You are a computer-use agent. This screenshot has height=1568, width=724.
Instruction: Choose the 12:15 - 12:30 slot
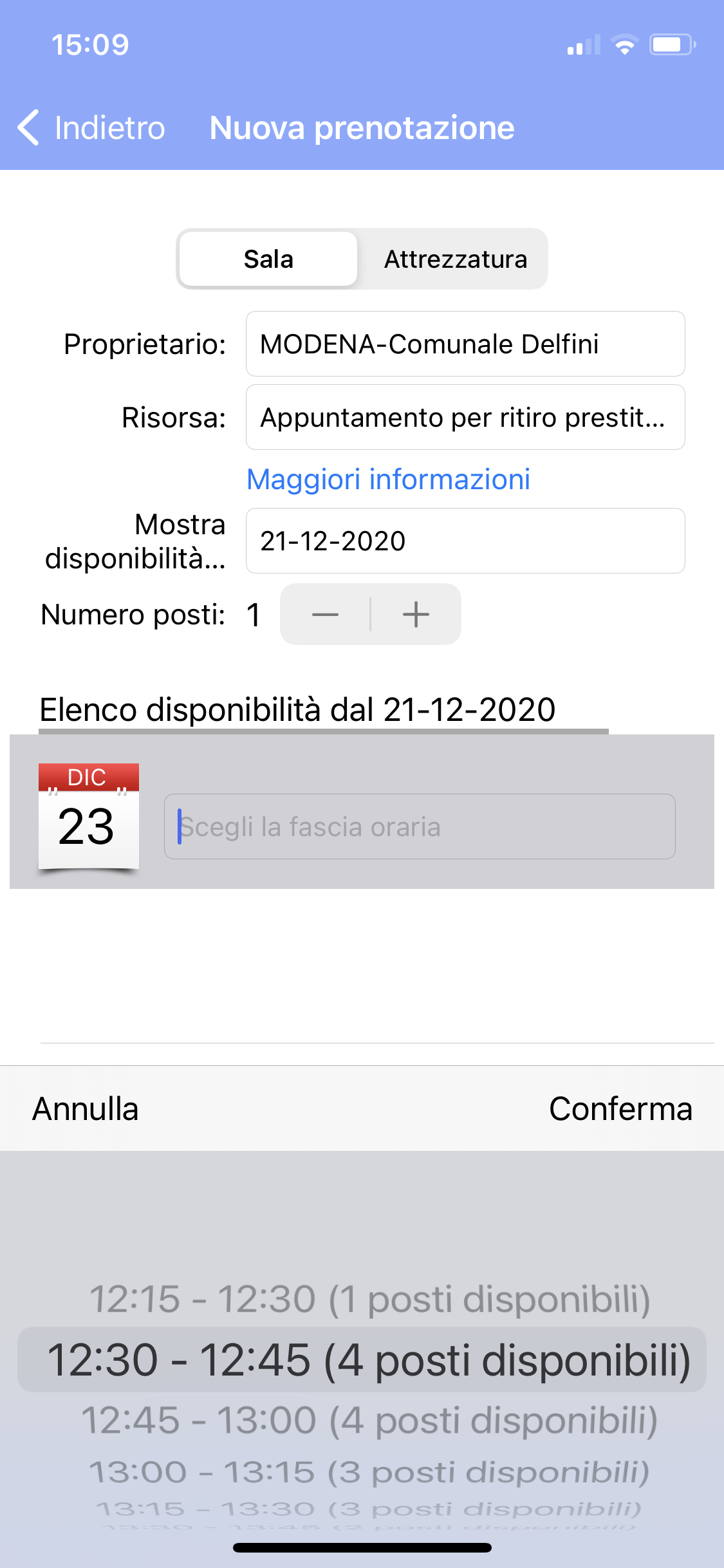[x=370, y=1299]
